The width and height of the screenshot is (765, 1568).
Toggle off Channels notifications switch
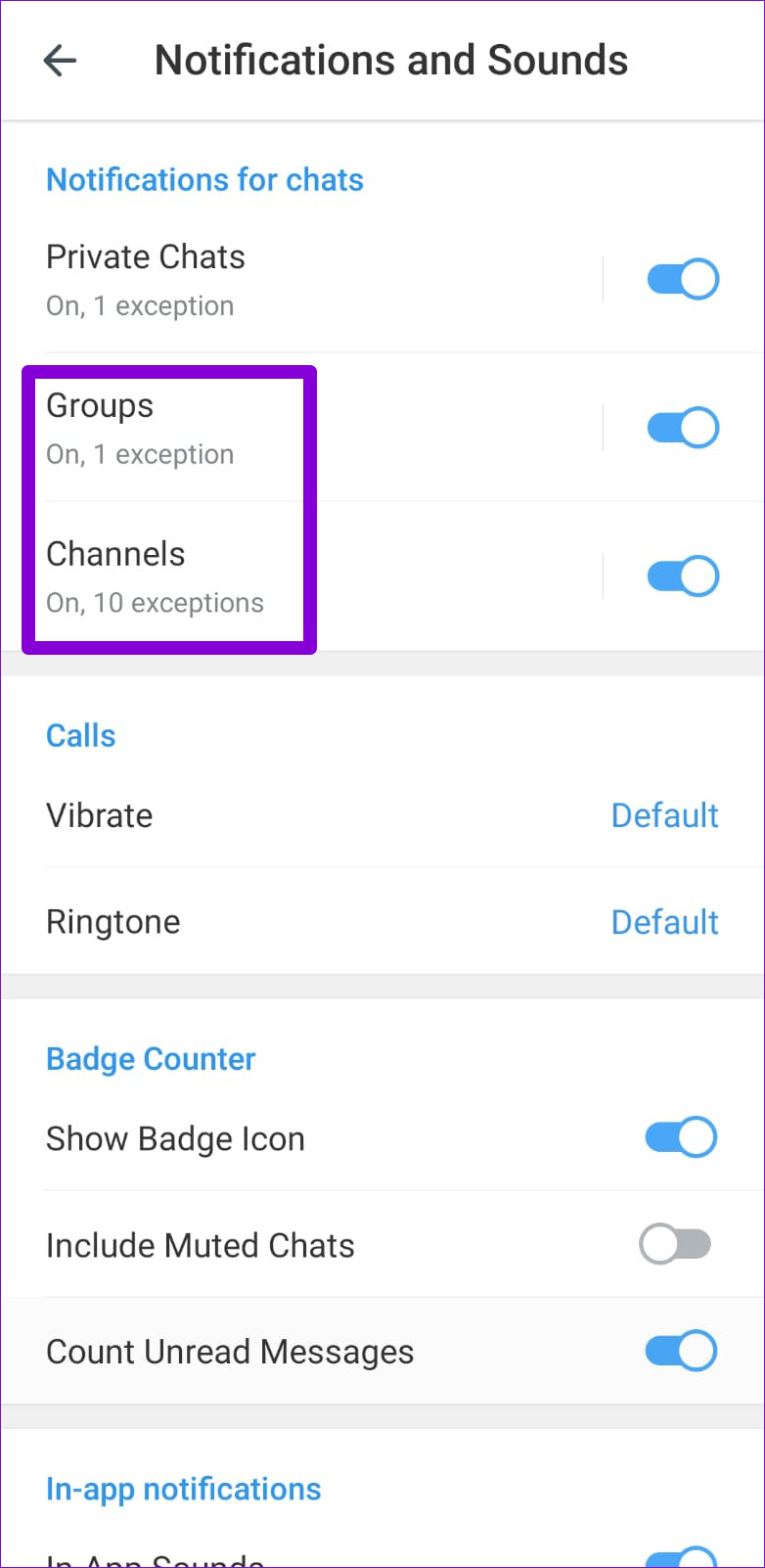[683, 577]
